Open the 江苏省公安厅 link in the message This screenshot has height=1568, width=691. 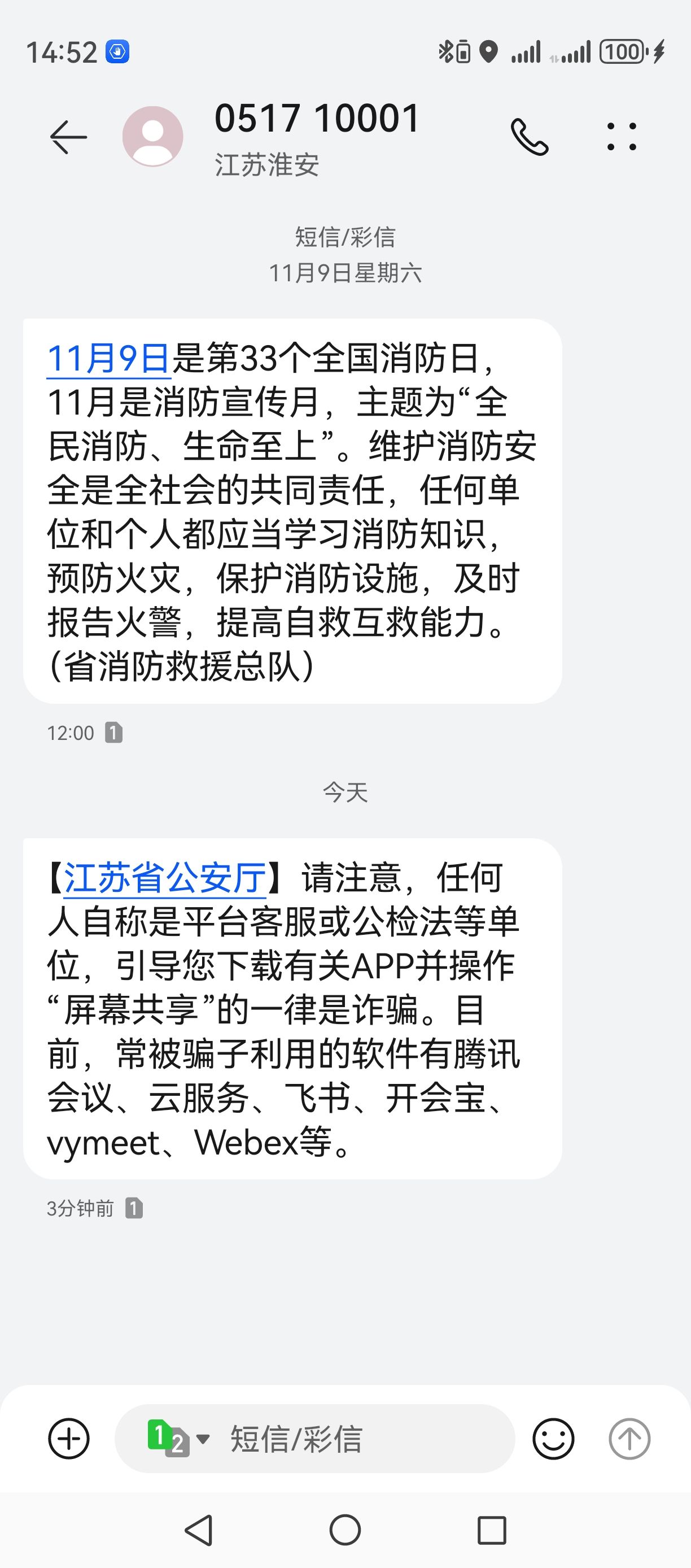[165, 878]
